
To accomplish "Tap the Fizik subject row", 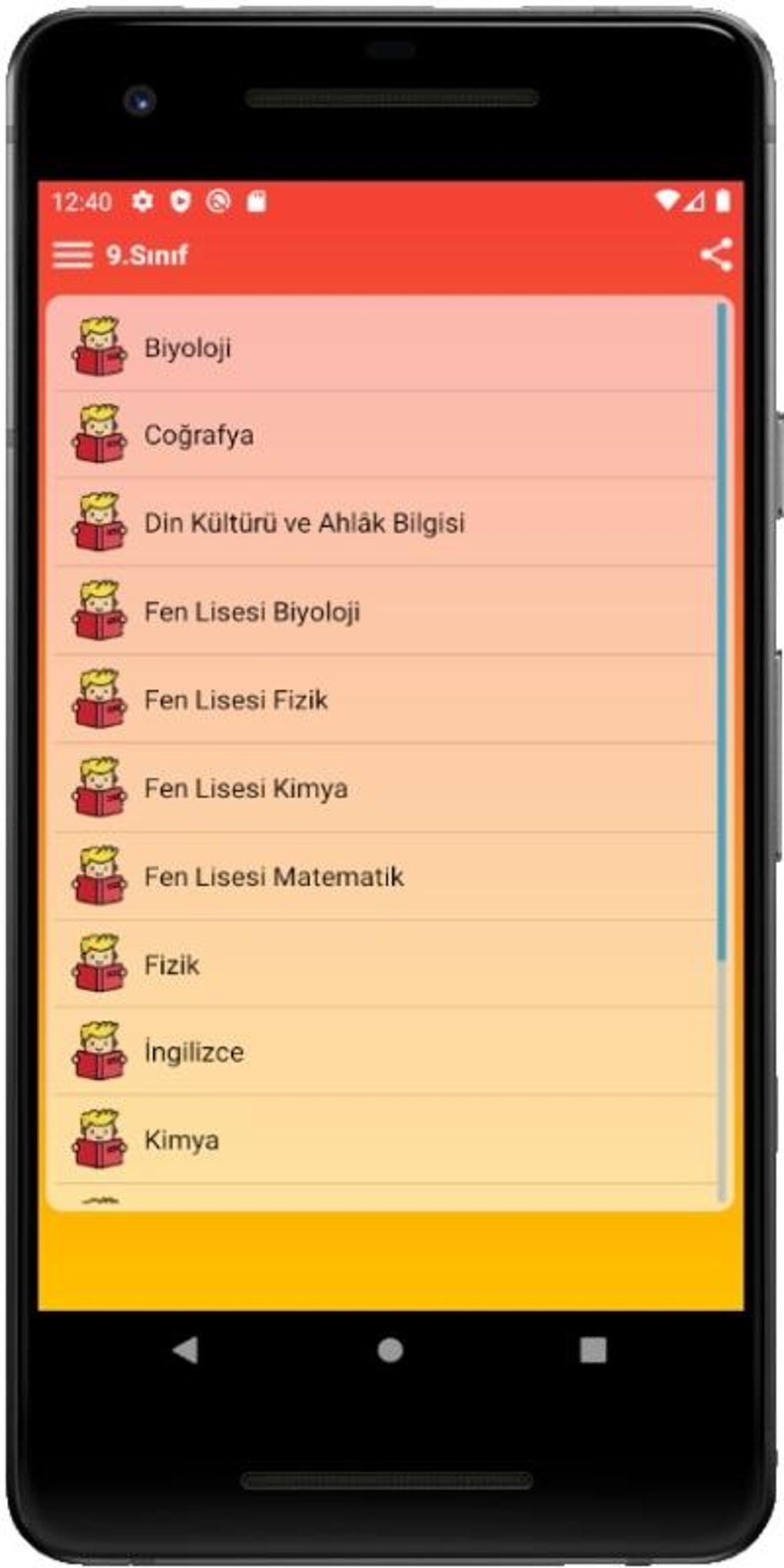I will (385, 964).
